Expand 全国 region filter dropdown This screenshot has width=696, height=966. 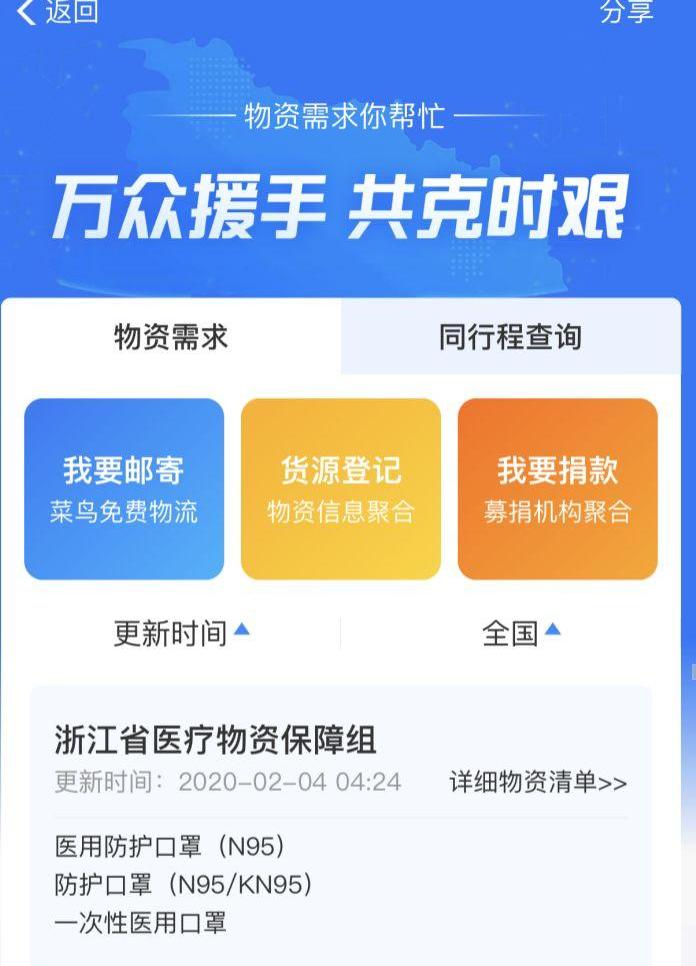(521, 633)
